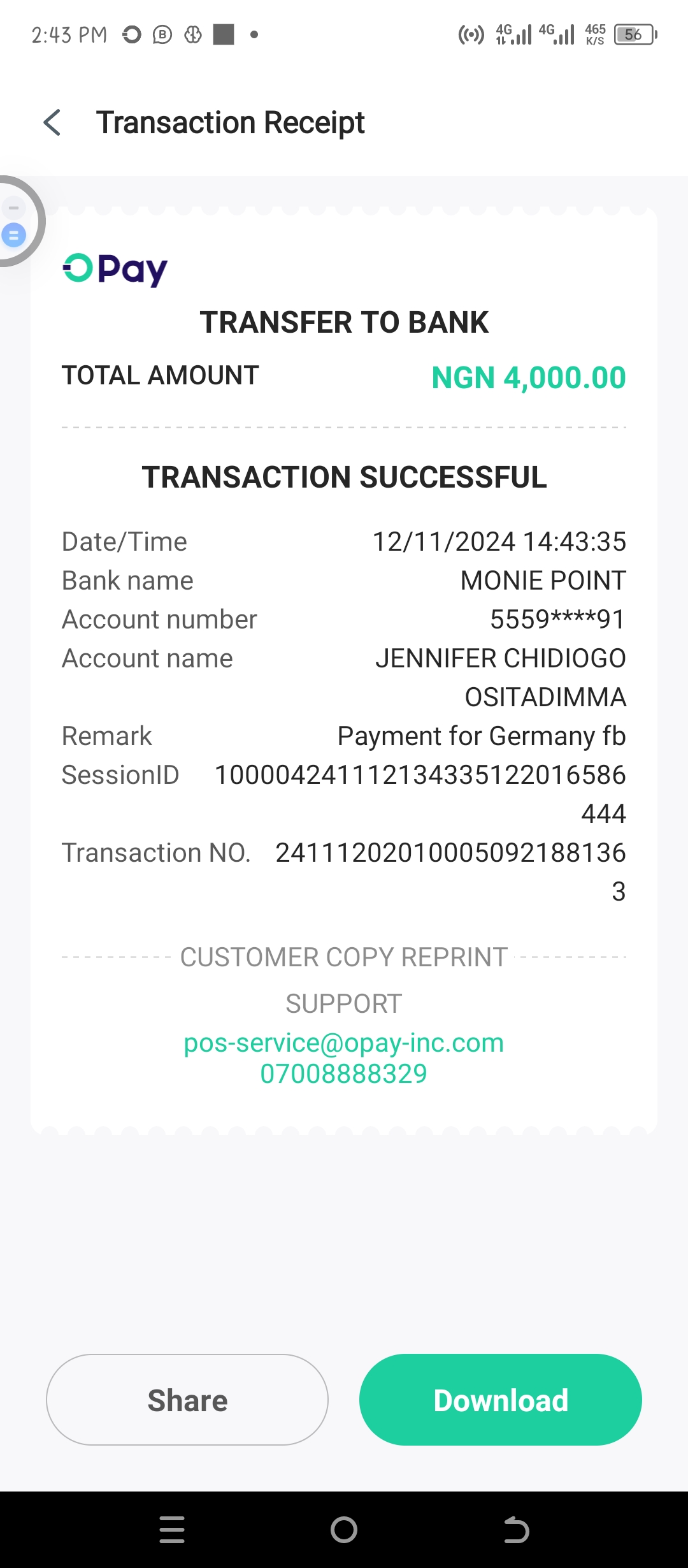Go to the system home screen
Viewport: 688px width, 1568px height.
[x=344, y=1529]
